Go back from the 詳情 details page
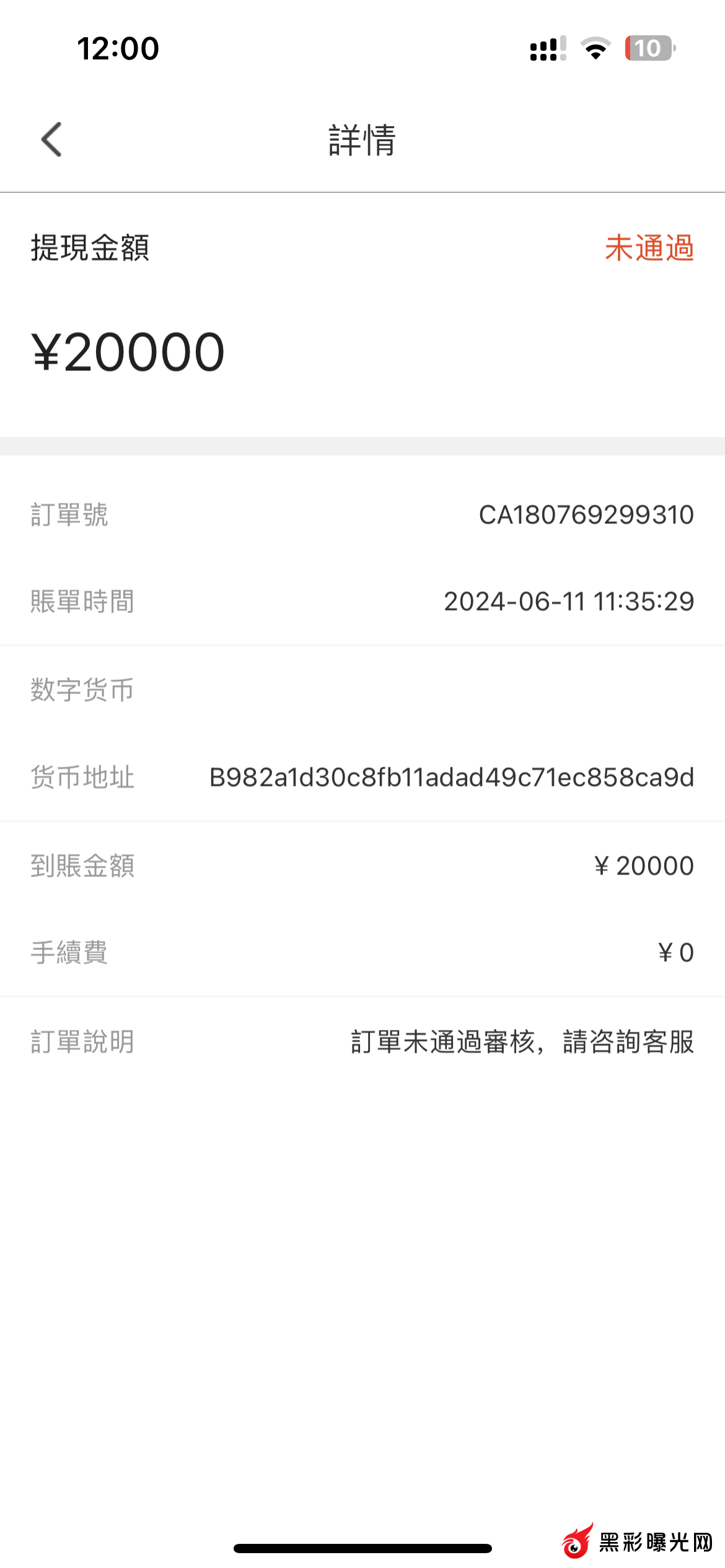Image resolution: width=725 pixels, height=1568 pixels. (x=51, y=139)
